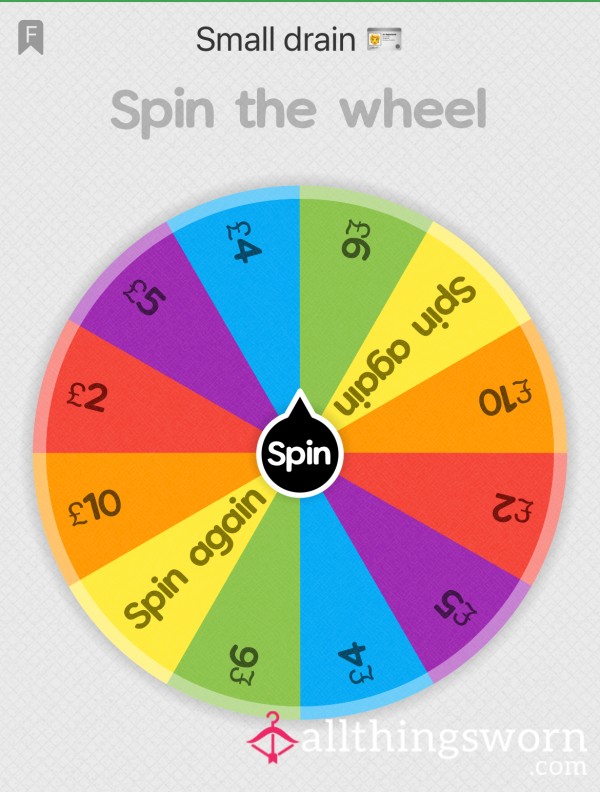
Task: Tap the black Spin button at the wheel's center
Action: 300,455
